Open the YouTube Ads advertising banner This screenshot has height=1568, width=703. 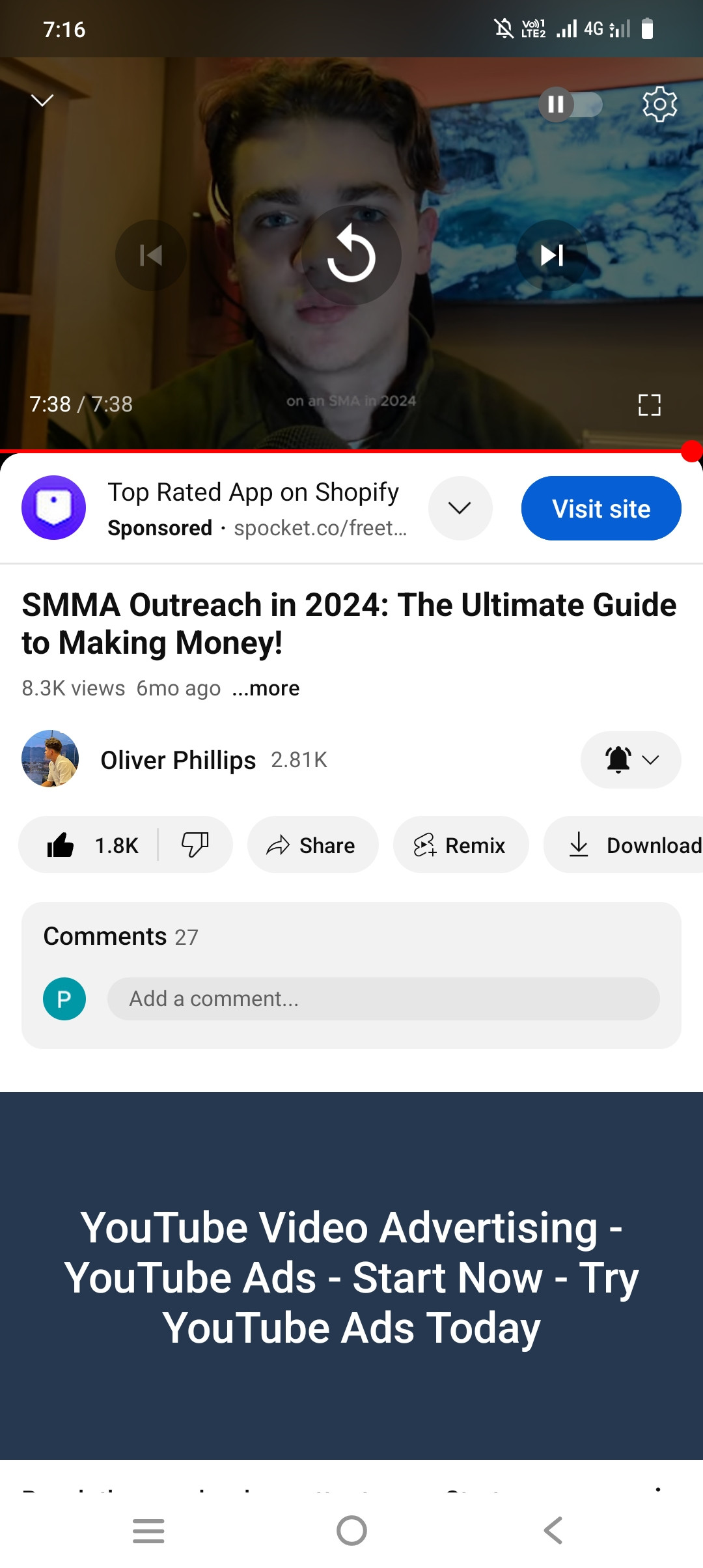tap(351, 1276)
